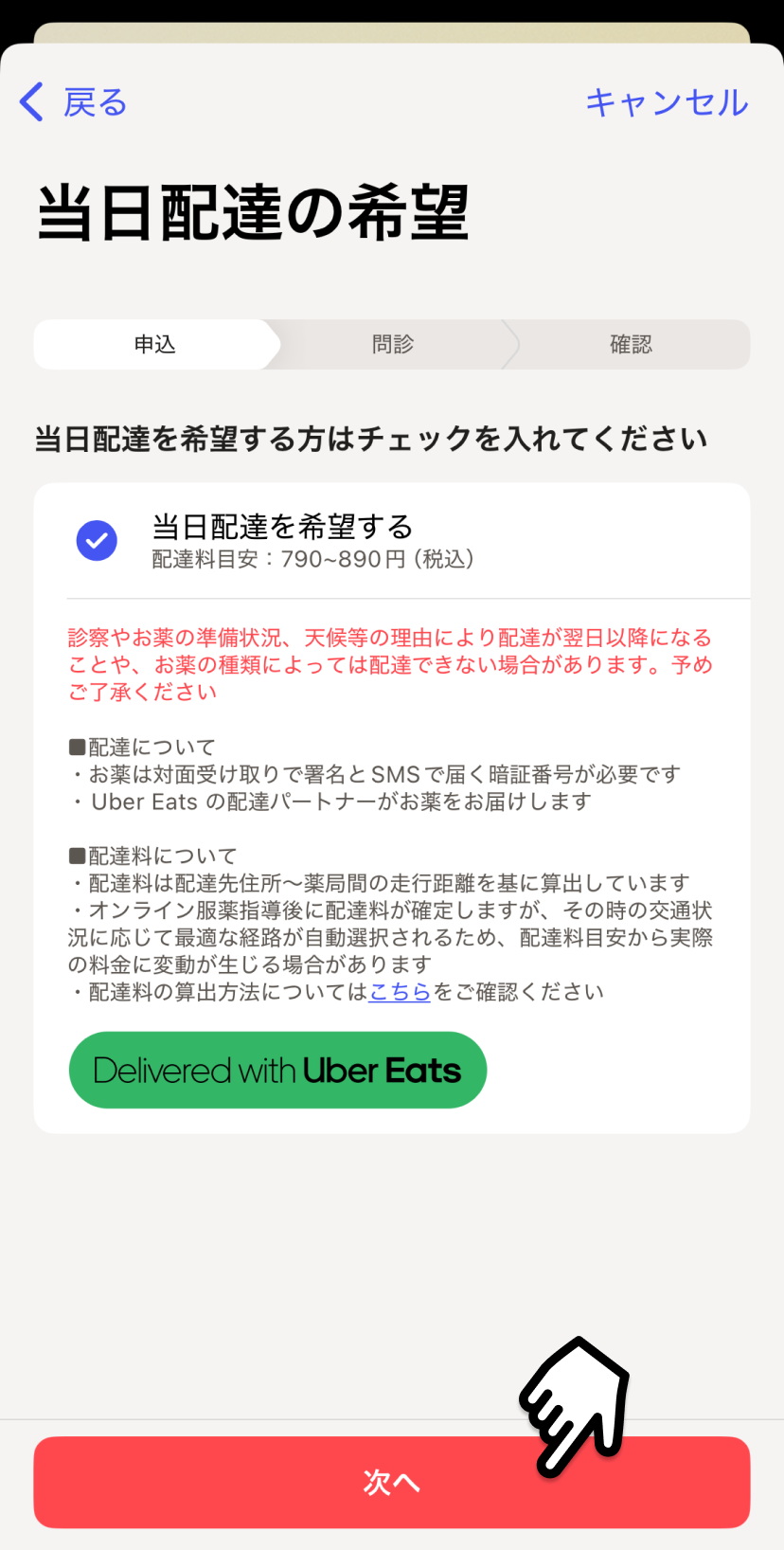The image size is (784, 1550).
Task: Uncheck the 当日配達を希望する checkbox
Action: (x=97, y=541)
